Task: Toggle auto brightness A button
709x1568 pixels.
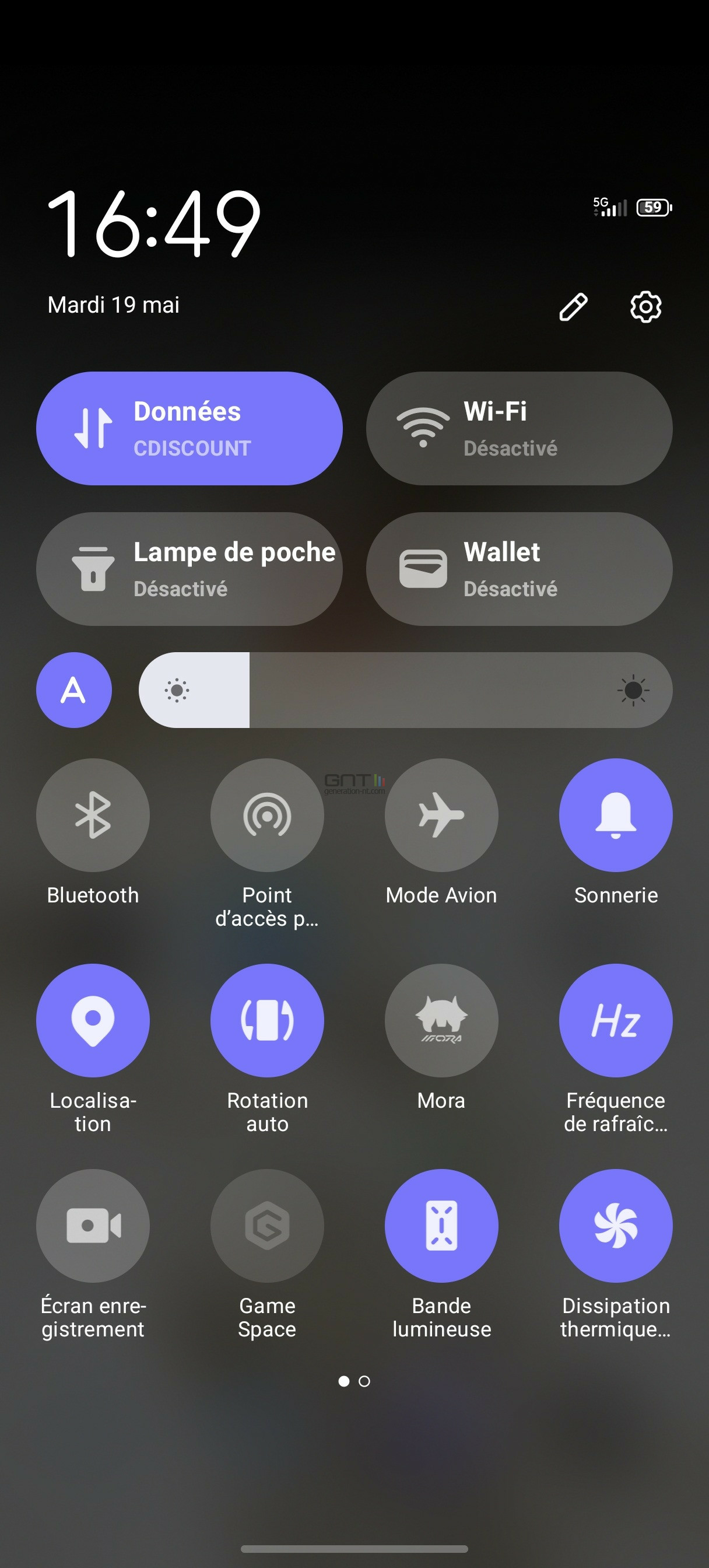Action: pos(73,689)
